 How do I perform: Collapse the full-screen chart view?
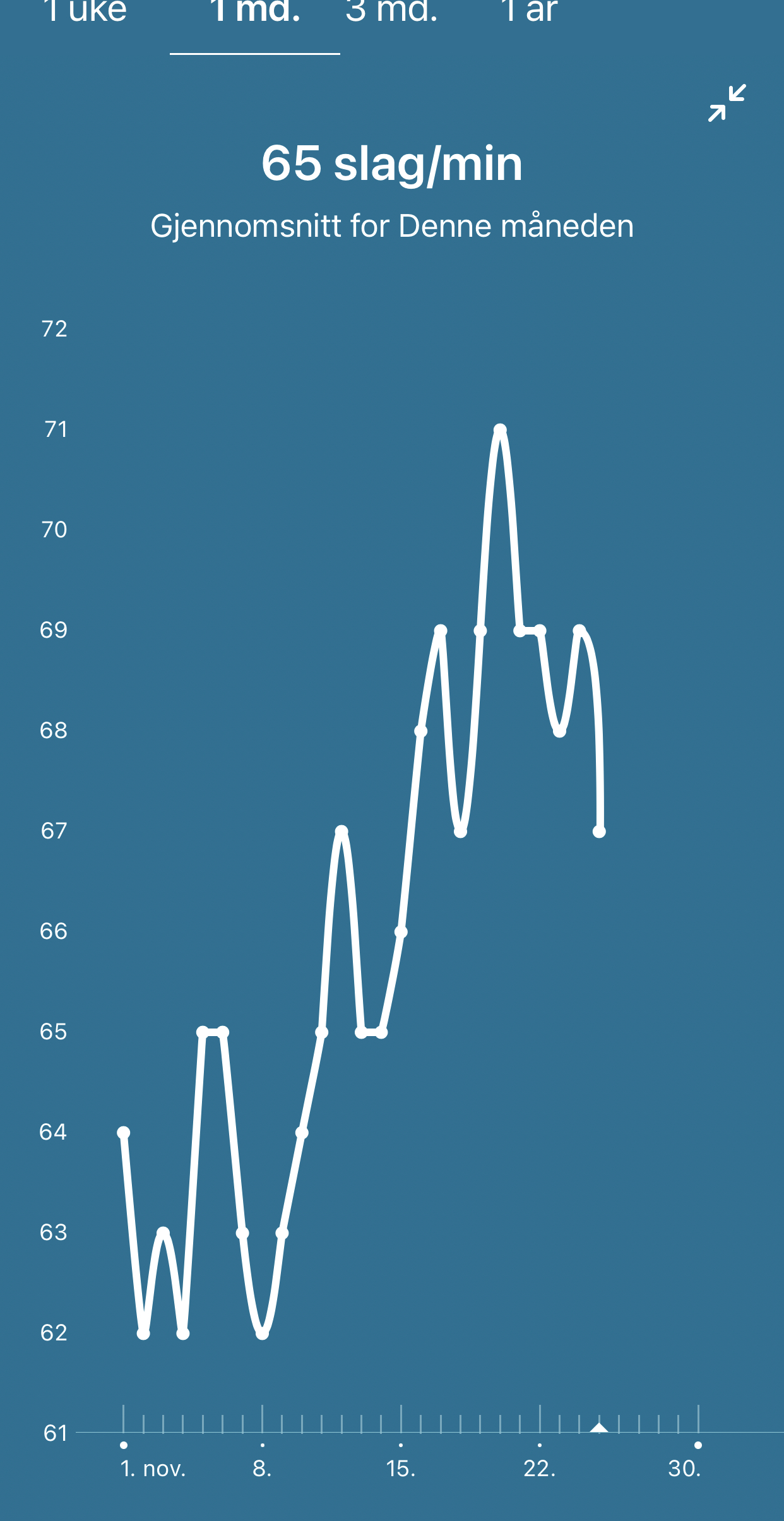point(727,103)
